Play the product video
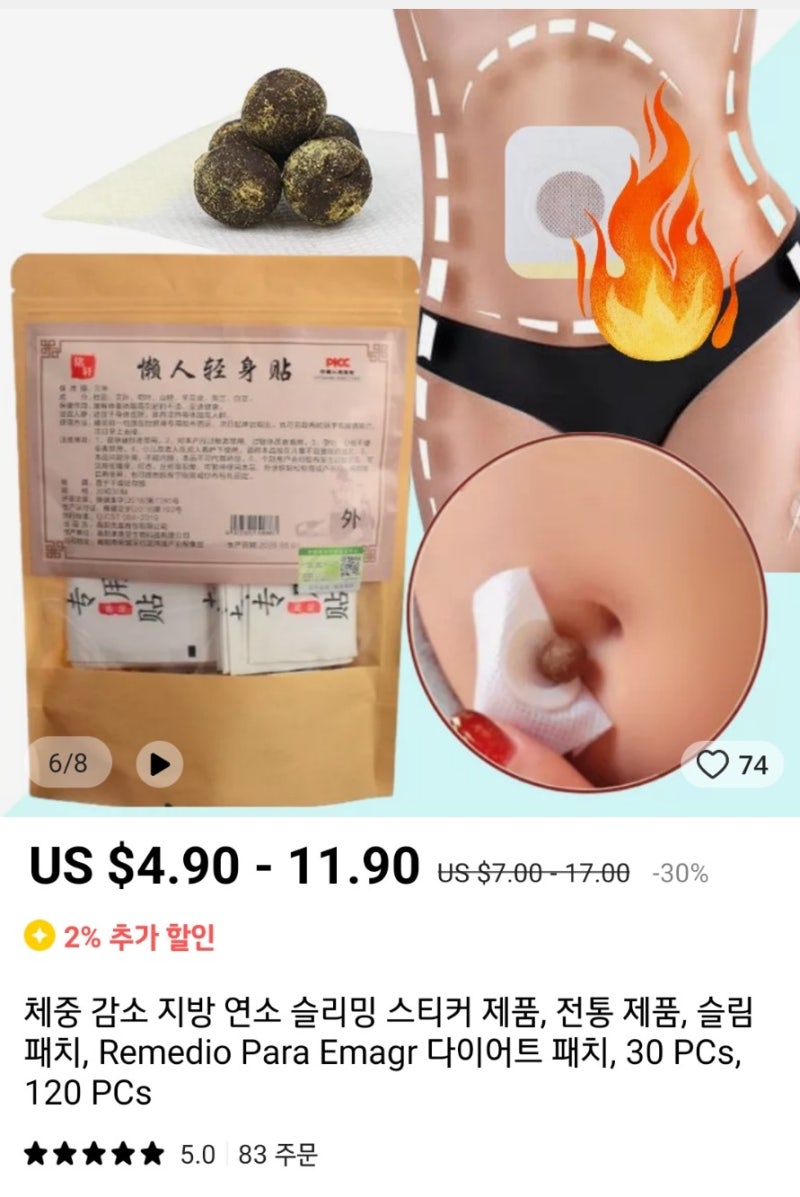The height and width of the screenshot is (1197, 800). click(x=158, y=764)
